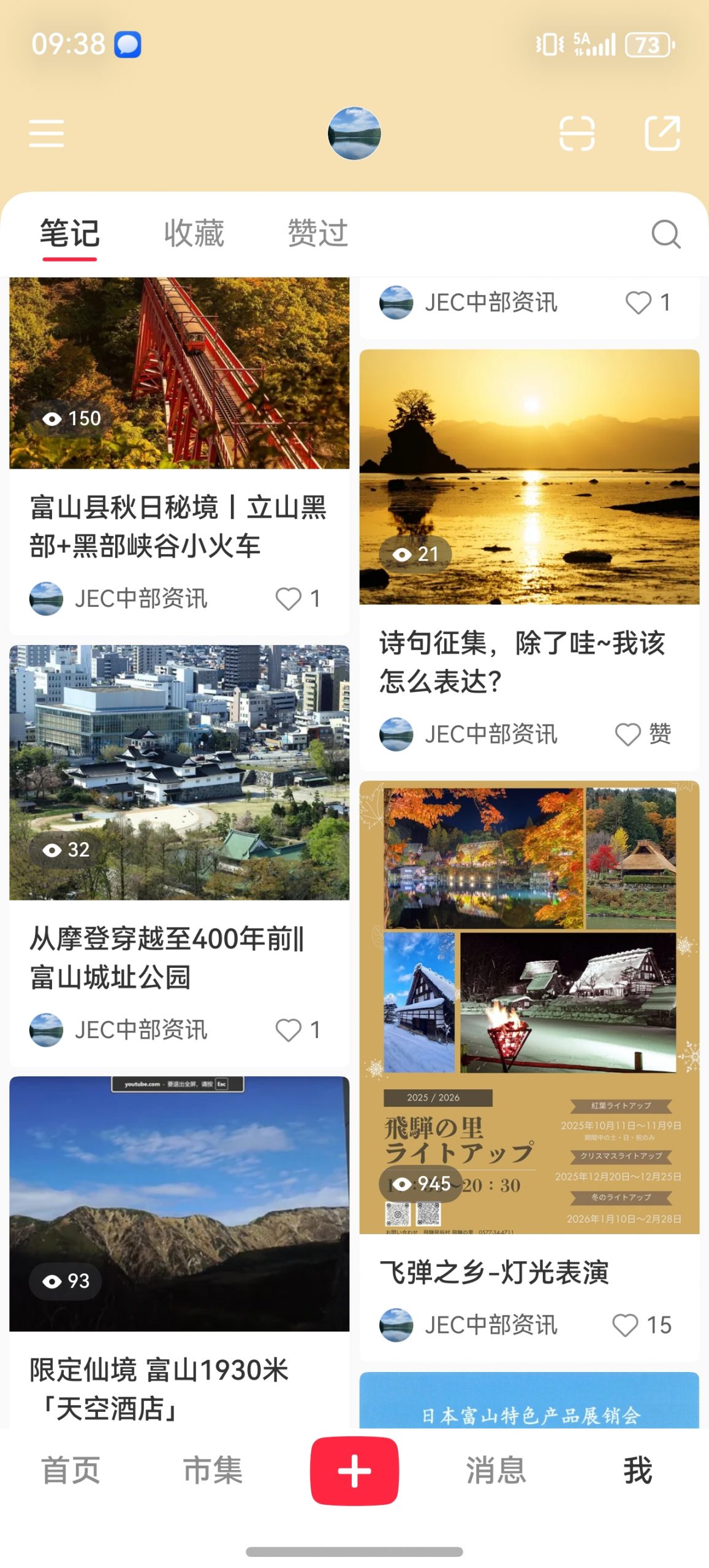
Task: Open the 飞弹之乡-灯光表演 note
Action: tap(529, 1272)
